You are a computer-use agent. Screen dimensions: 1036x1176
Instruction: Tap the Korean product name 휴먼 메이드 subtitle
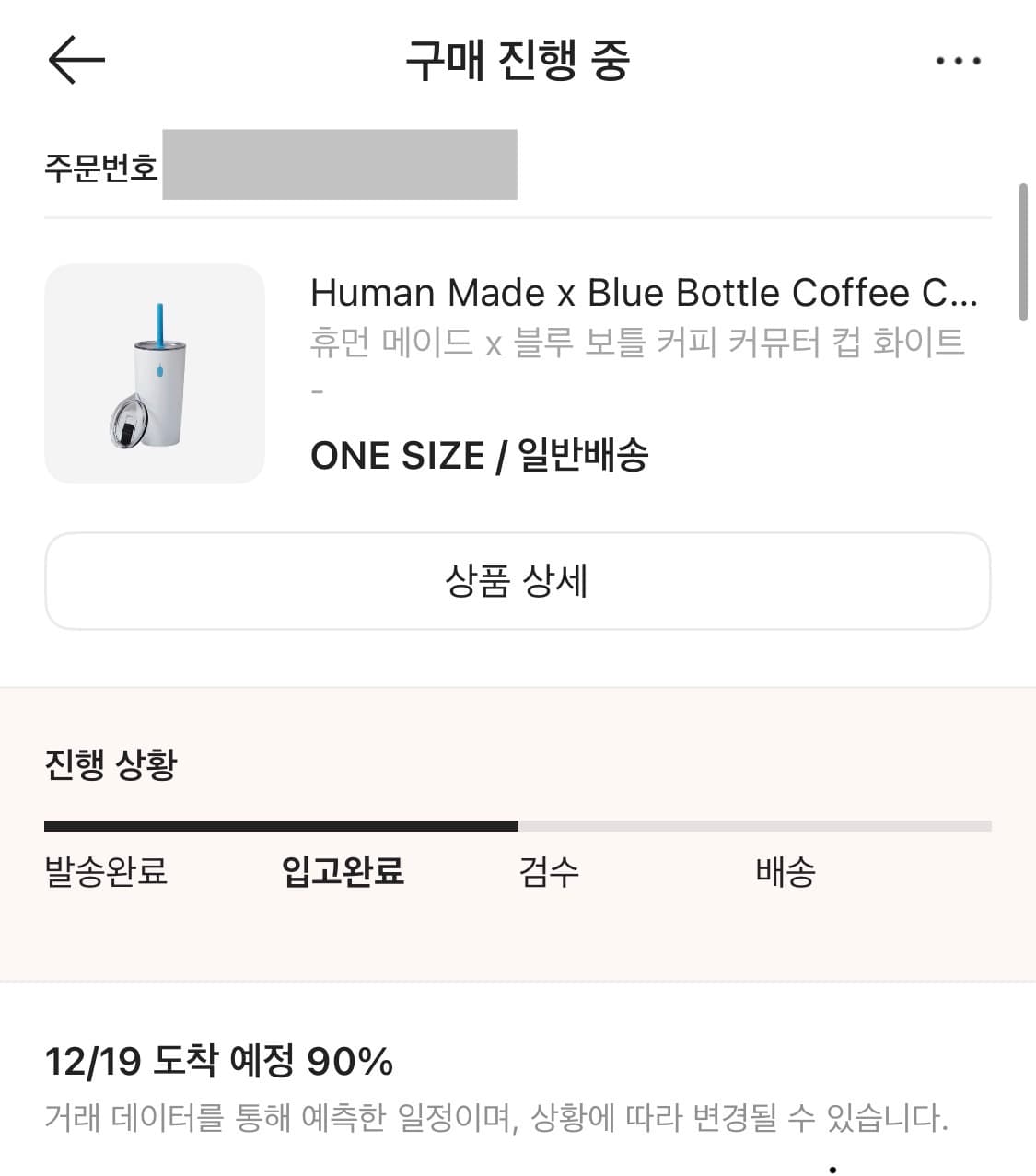(638, 342)
